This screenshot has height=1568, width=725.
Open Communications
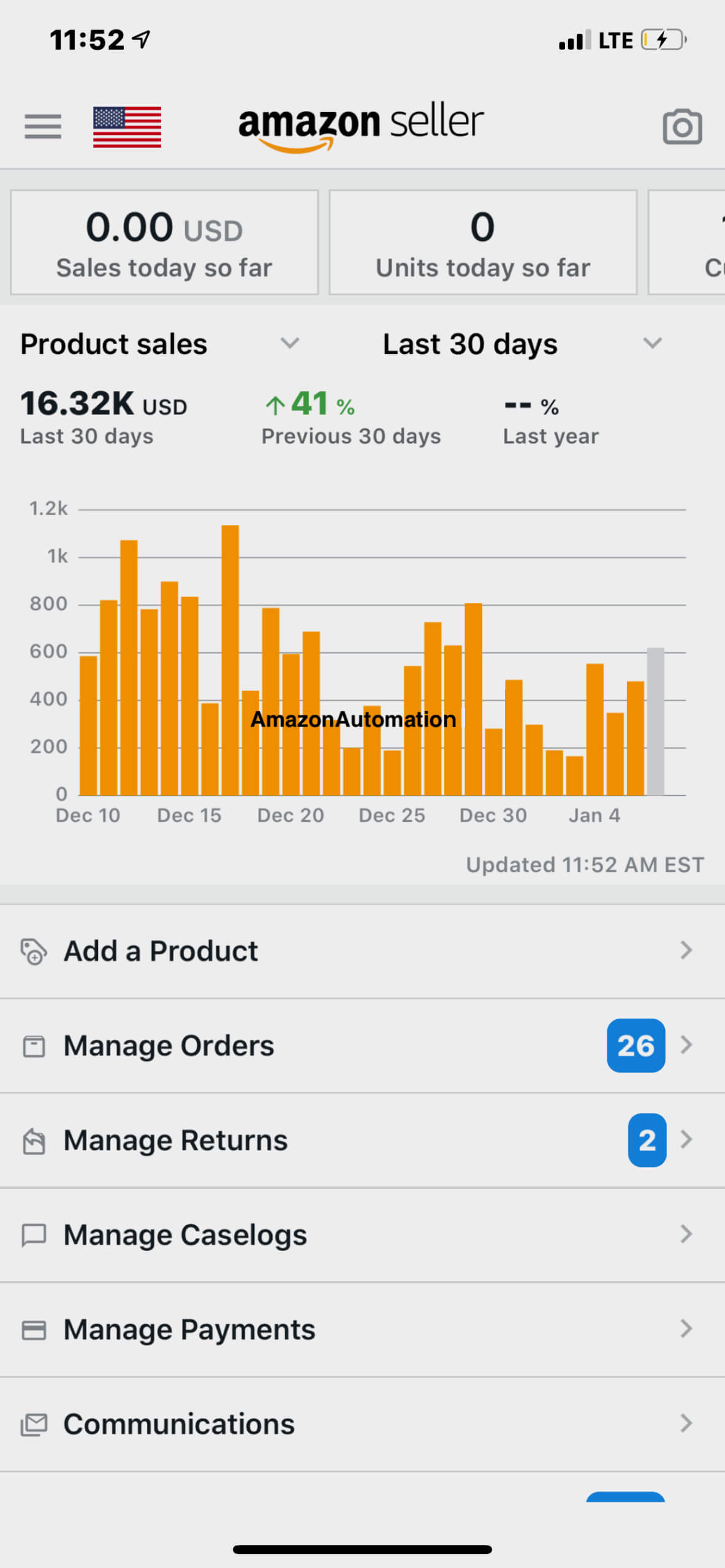[x=362, y=1424]
